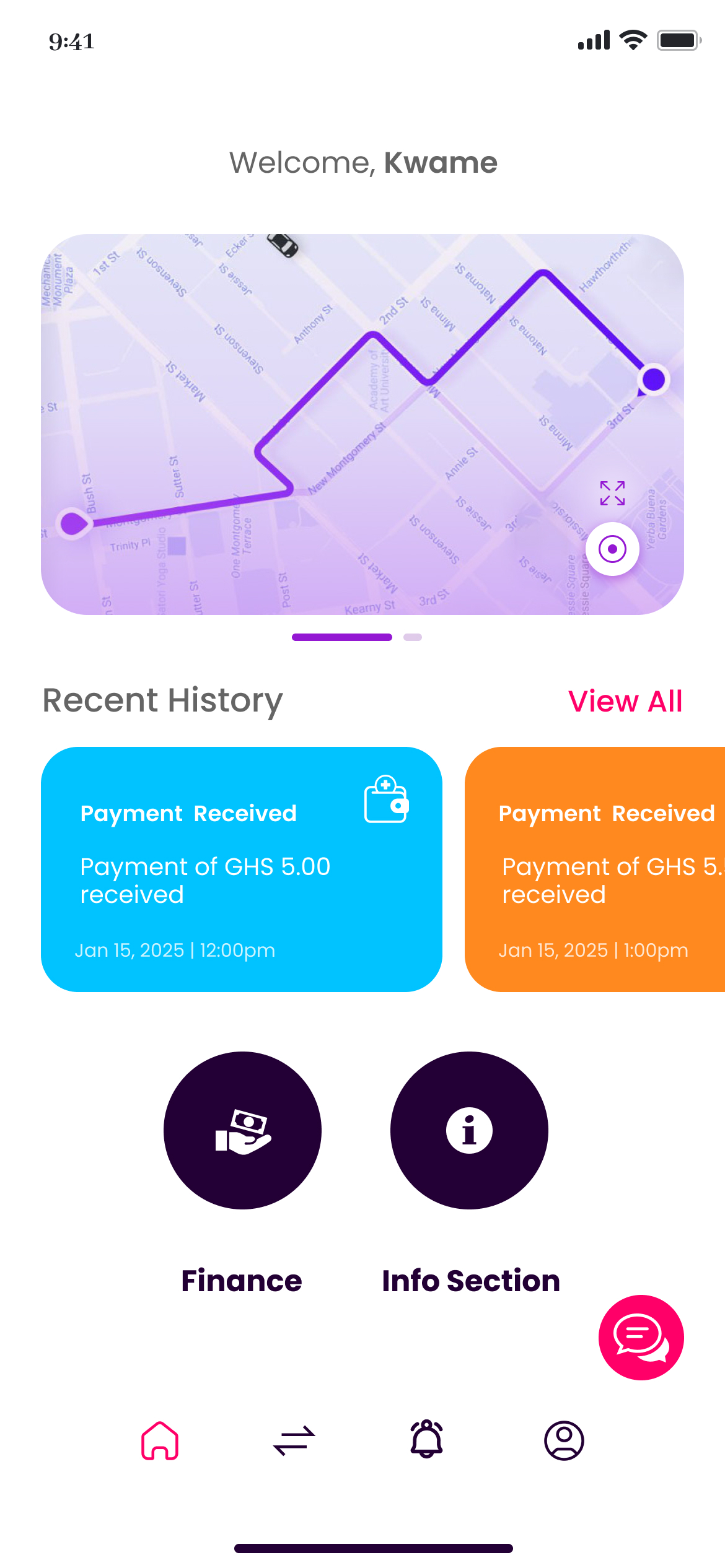Open the profile tab
725x1568 pixels.
564,1440
